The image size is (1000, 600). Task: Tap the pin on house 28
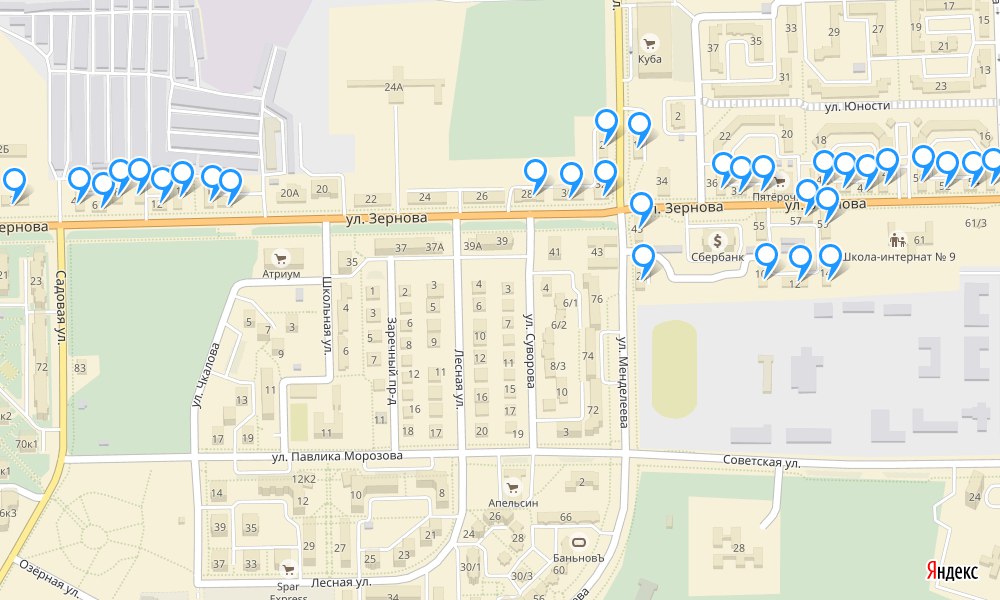tap(536, 172)
